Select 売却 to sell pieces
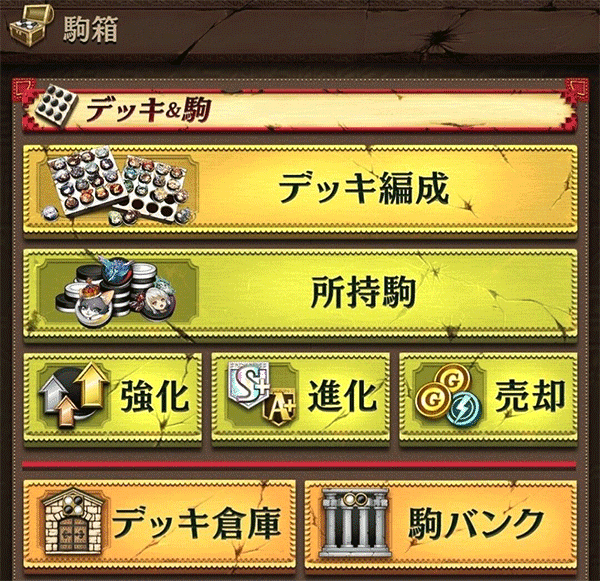The height and width of the screenshot is (581, 600). click(x=488, y=398)
